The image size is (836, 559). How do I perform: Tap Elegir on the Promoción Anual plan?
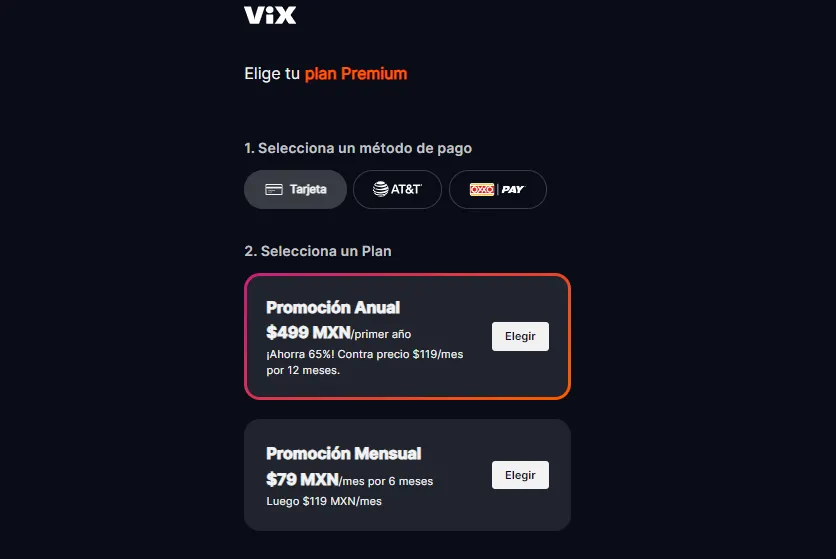[520, 336]
